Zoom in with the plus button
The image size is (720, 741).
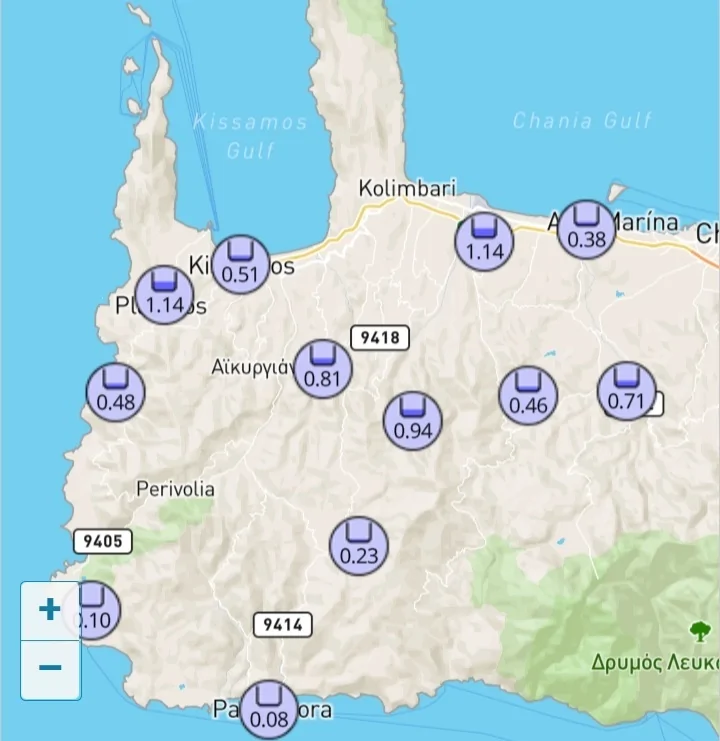50,609
